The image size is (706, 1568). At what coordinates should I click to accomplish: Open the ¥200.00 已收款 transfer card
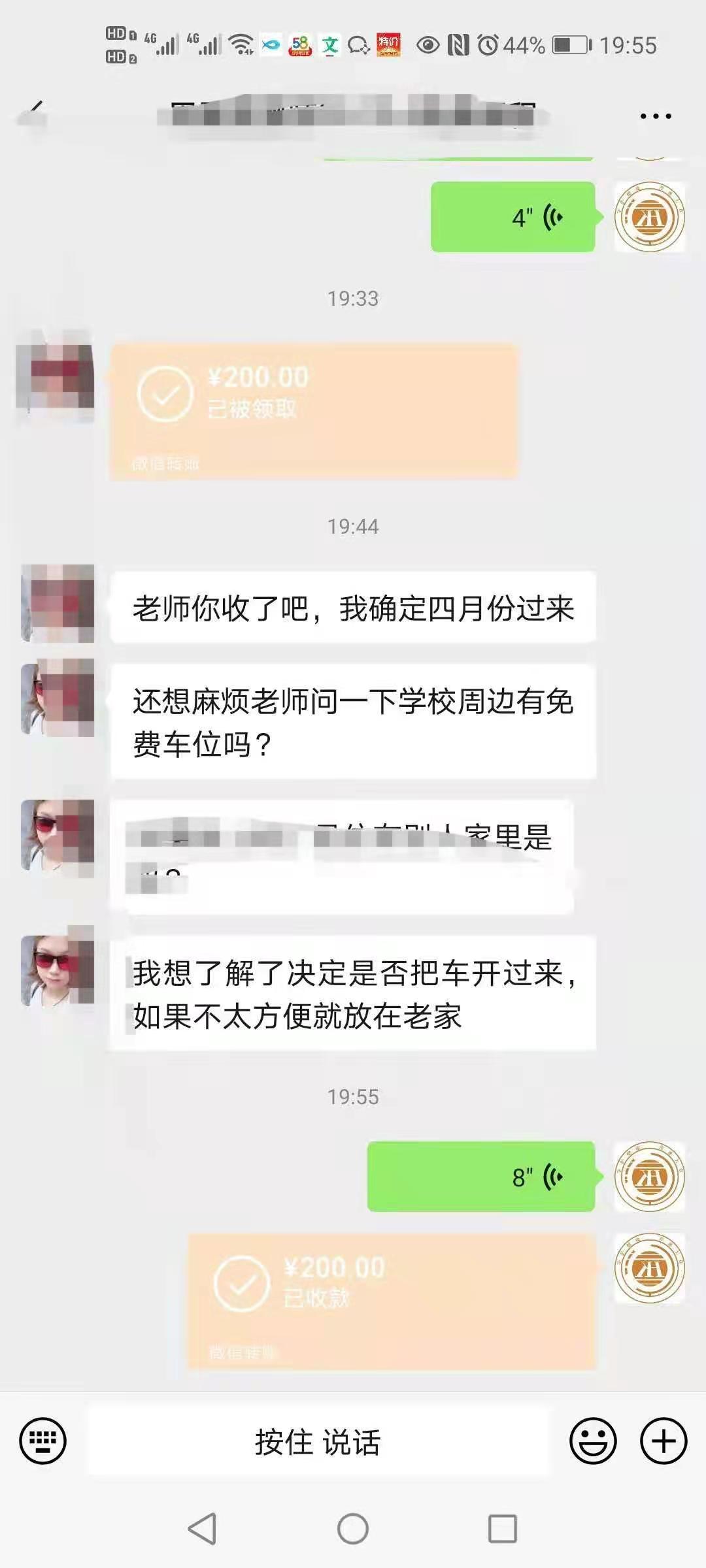click(x=392, y=1301)
